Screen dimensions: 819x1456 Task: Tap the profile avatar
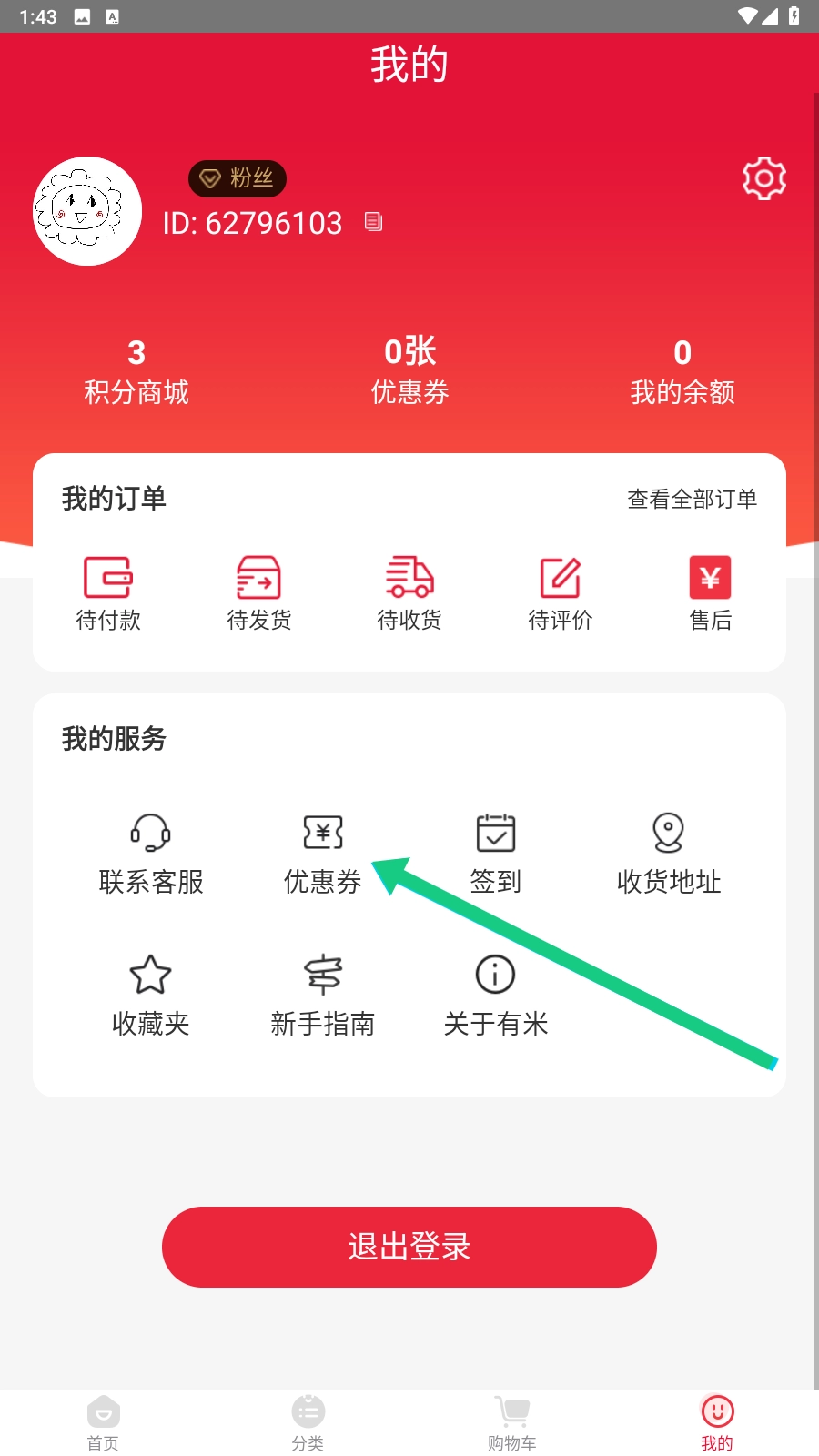[x=87, y=211]
